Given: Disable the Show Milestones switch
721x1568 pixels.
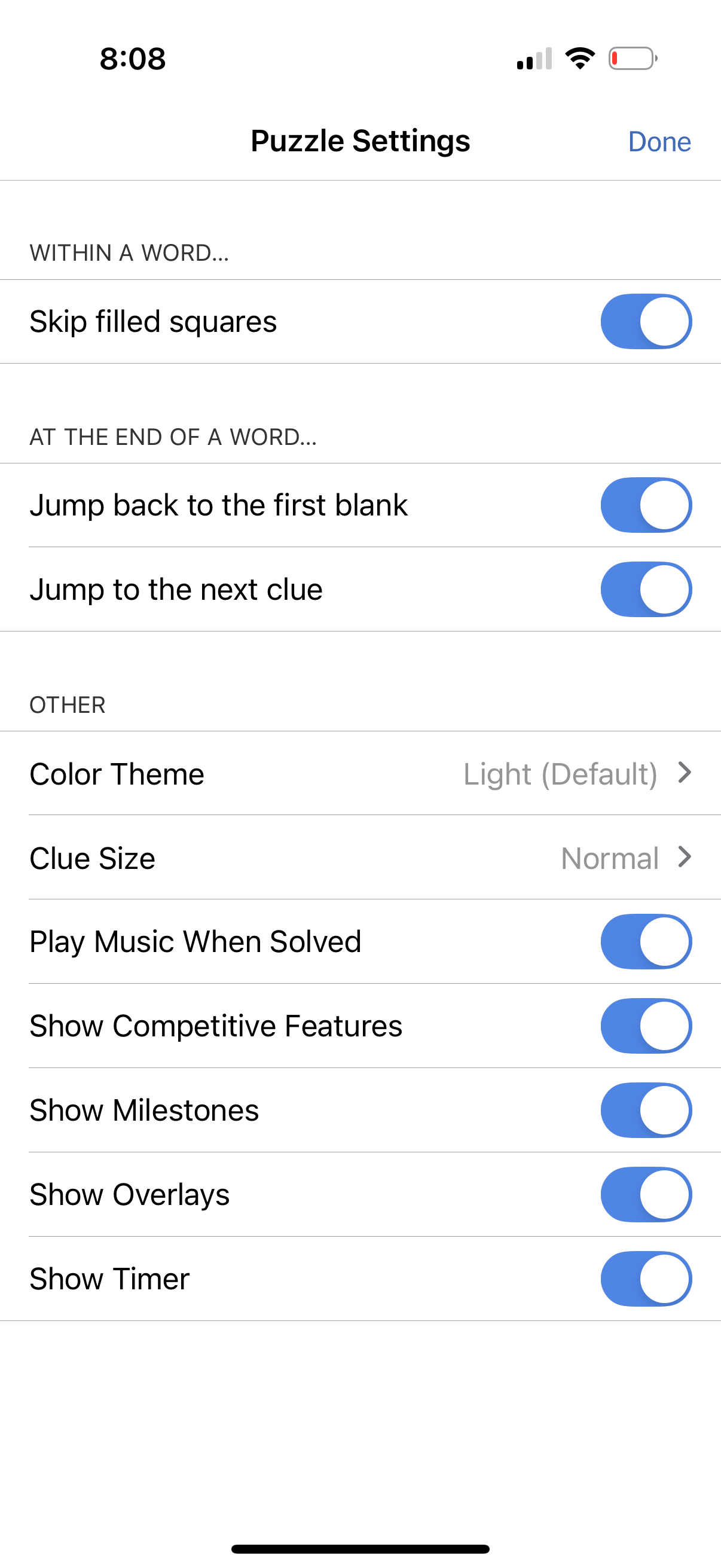Looking at the screenshot, I should coord(646,1110).
